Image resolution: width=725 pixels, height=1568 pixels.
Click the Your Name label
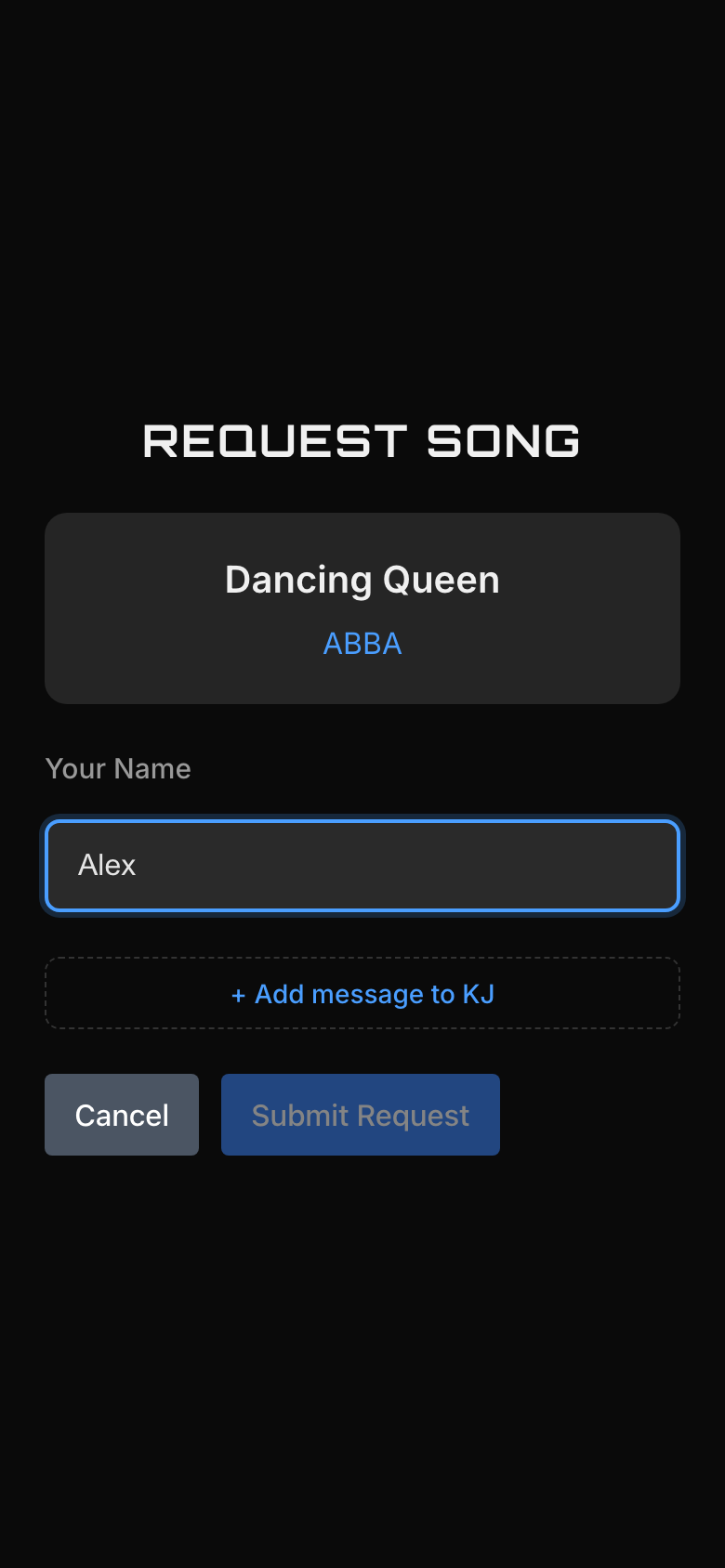click(x=117, y=768)
